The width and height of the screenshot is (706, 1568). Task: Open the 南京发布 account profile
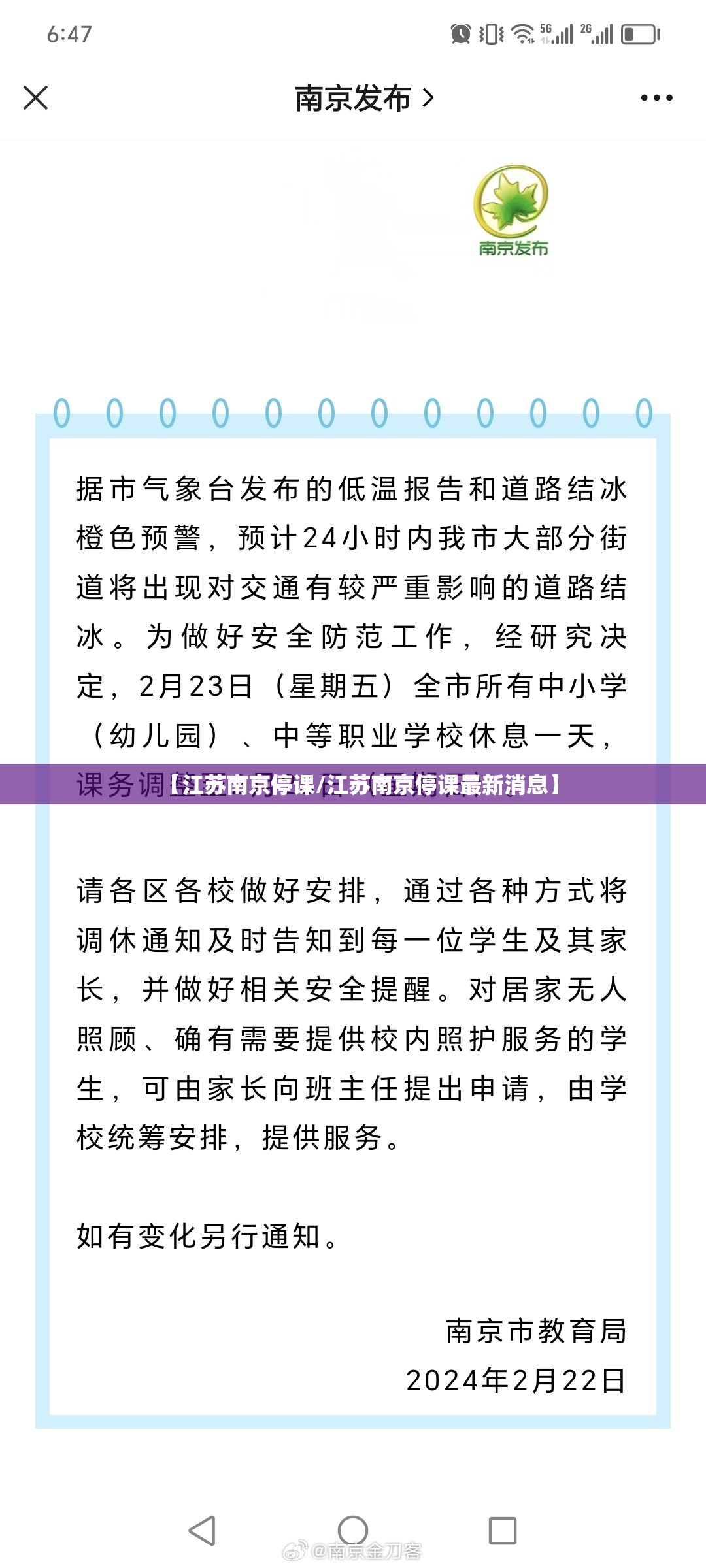(363, 98)
